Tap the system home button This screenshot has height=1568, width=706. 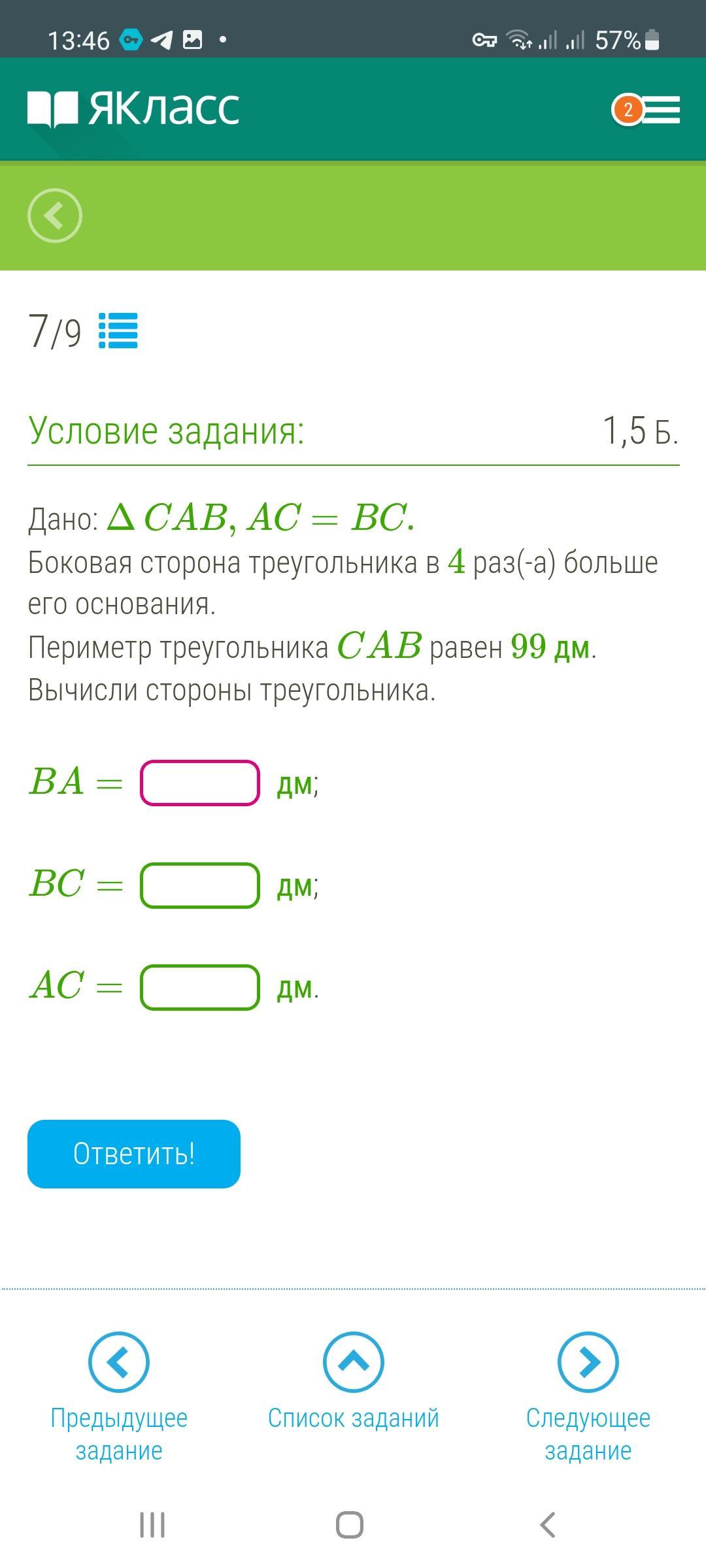pos(350,1525)
